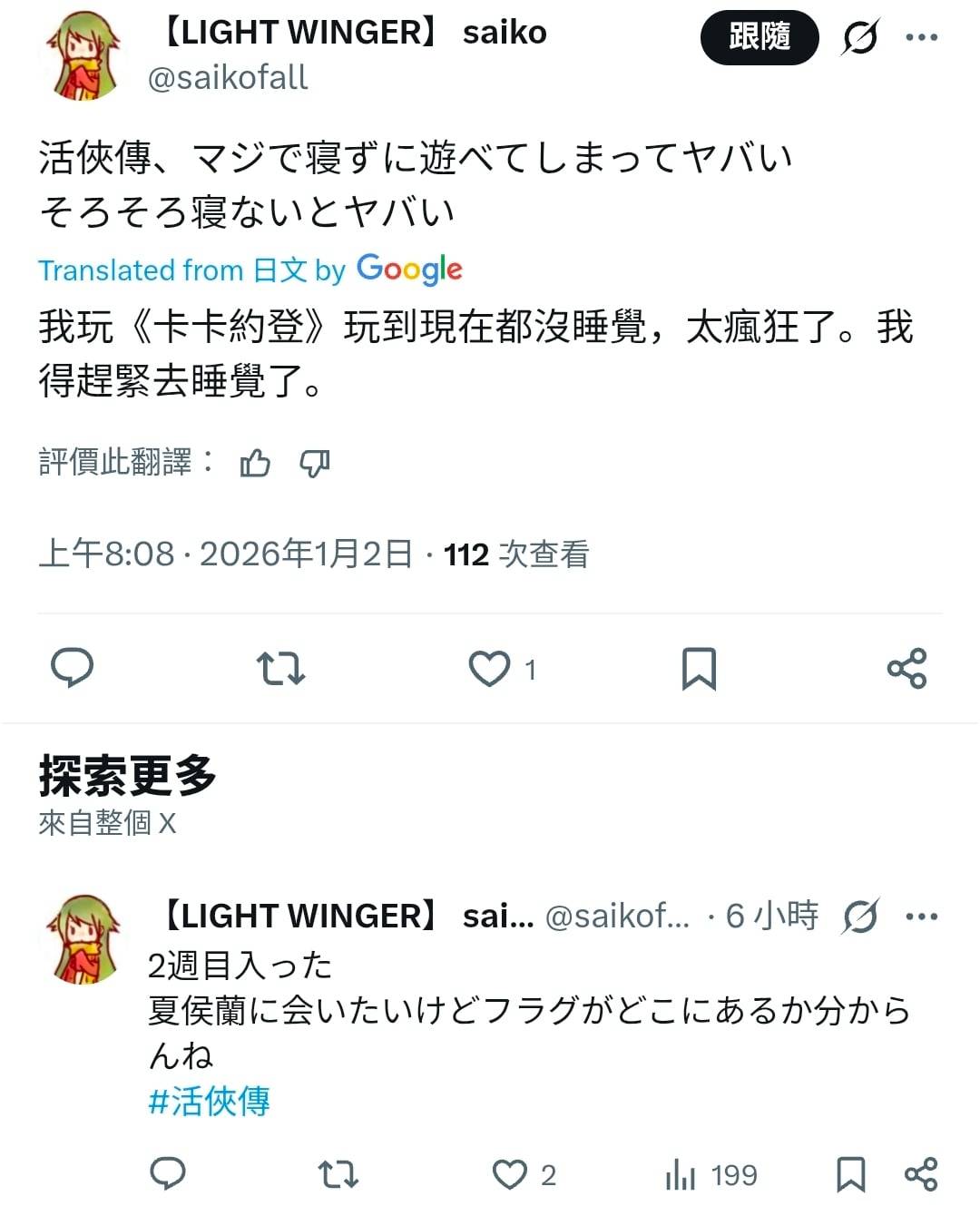Bookmark the 2週目入った tweet
This screenshot has width=980, height=1206.
click(x=850, y=1174)
